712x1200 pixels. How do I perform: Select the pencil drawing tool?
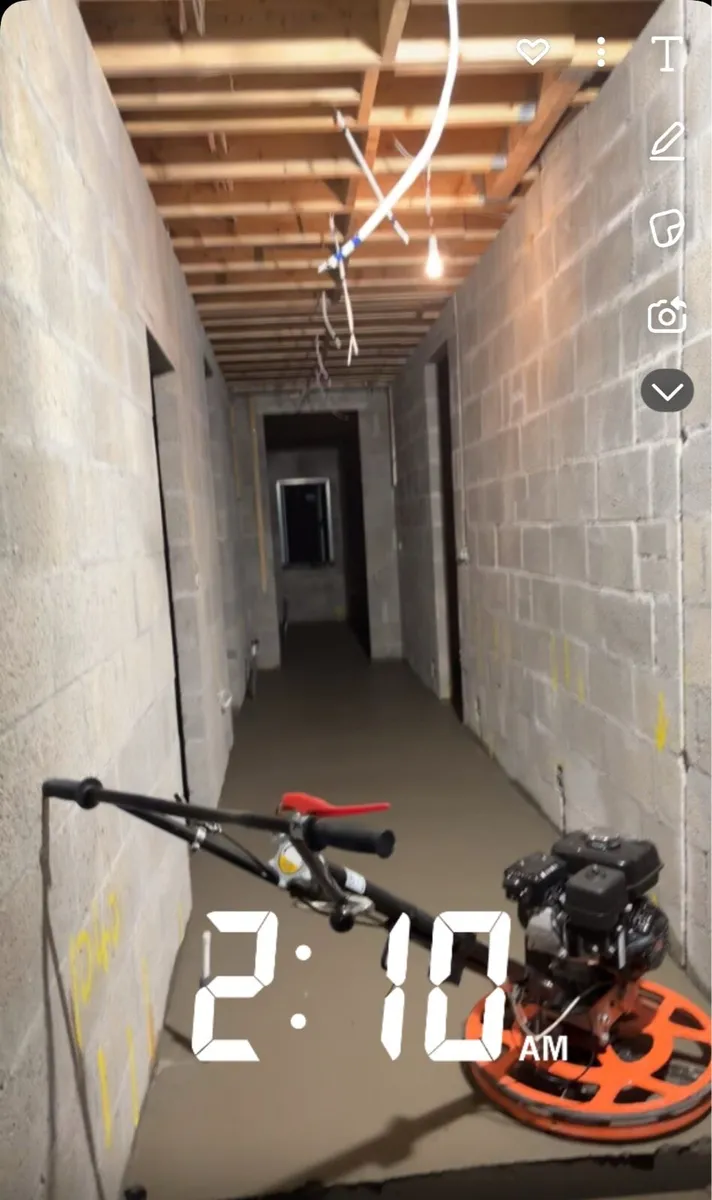[667, 141]
